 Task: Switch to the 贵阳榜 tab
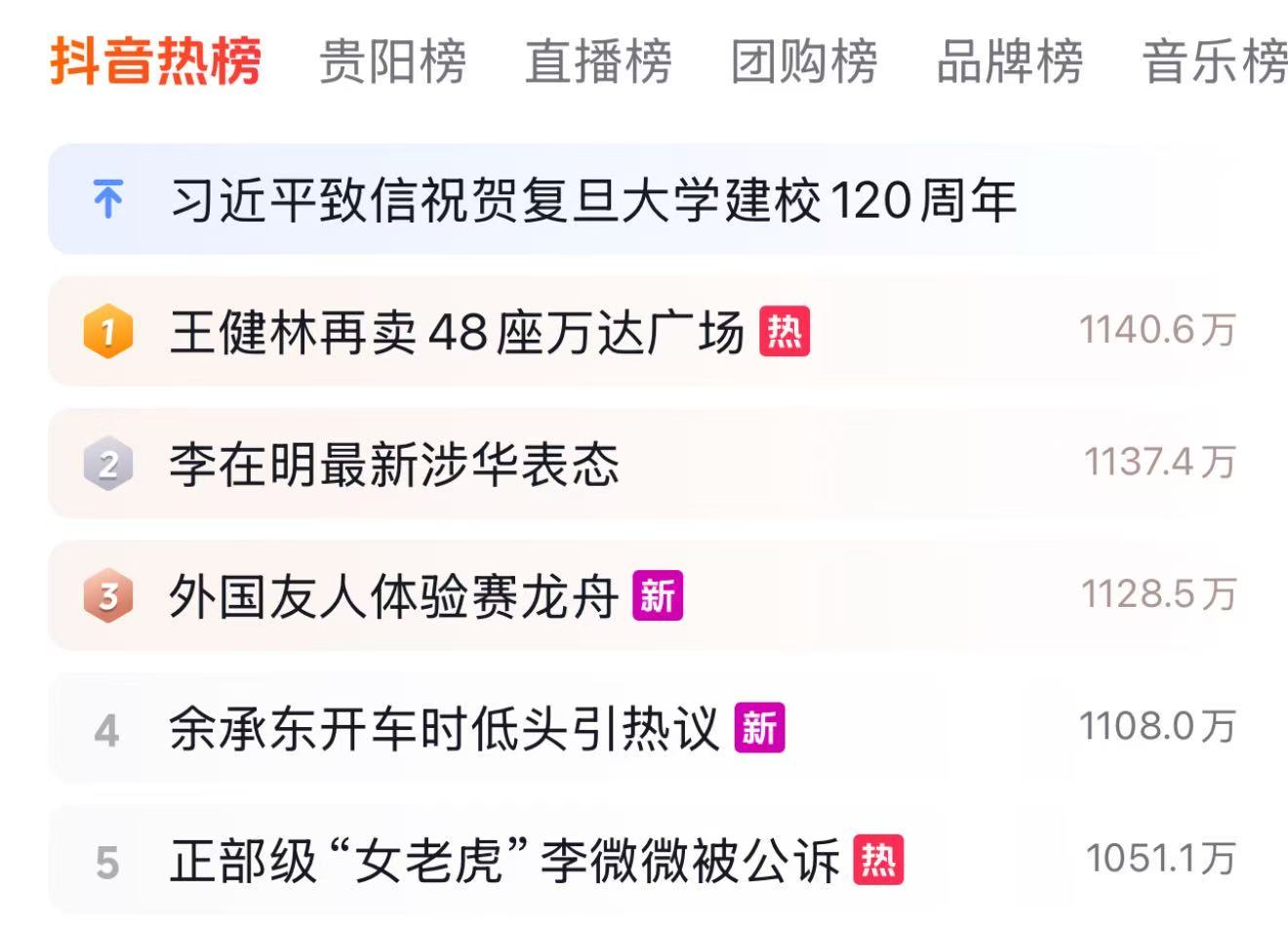click(x=392, y=61)
